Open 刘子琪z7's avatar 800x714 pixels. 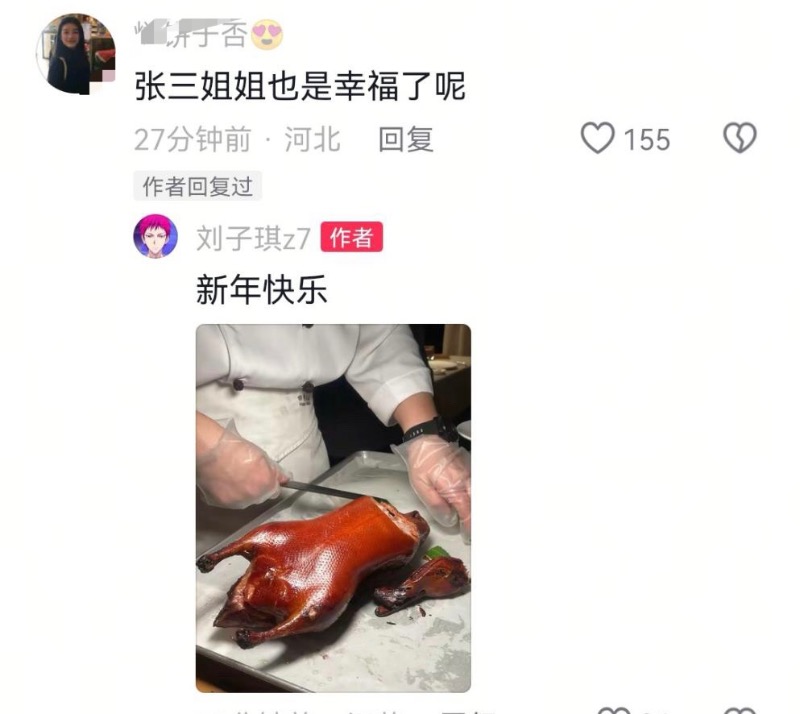(156, 237)
